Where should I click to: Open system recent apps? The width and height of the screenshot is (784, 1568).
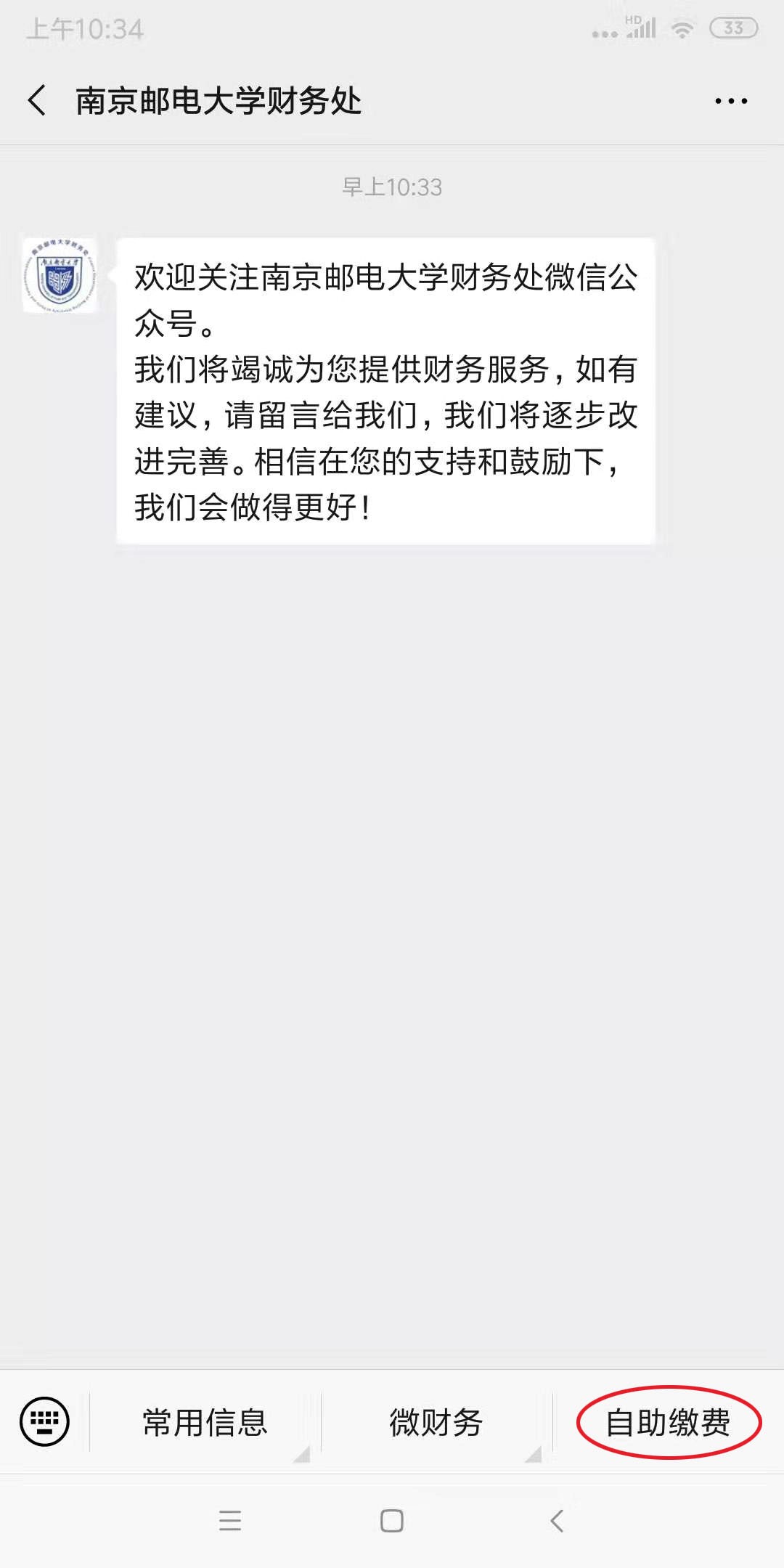pos(229,1521)
